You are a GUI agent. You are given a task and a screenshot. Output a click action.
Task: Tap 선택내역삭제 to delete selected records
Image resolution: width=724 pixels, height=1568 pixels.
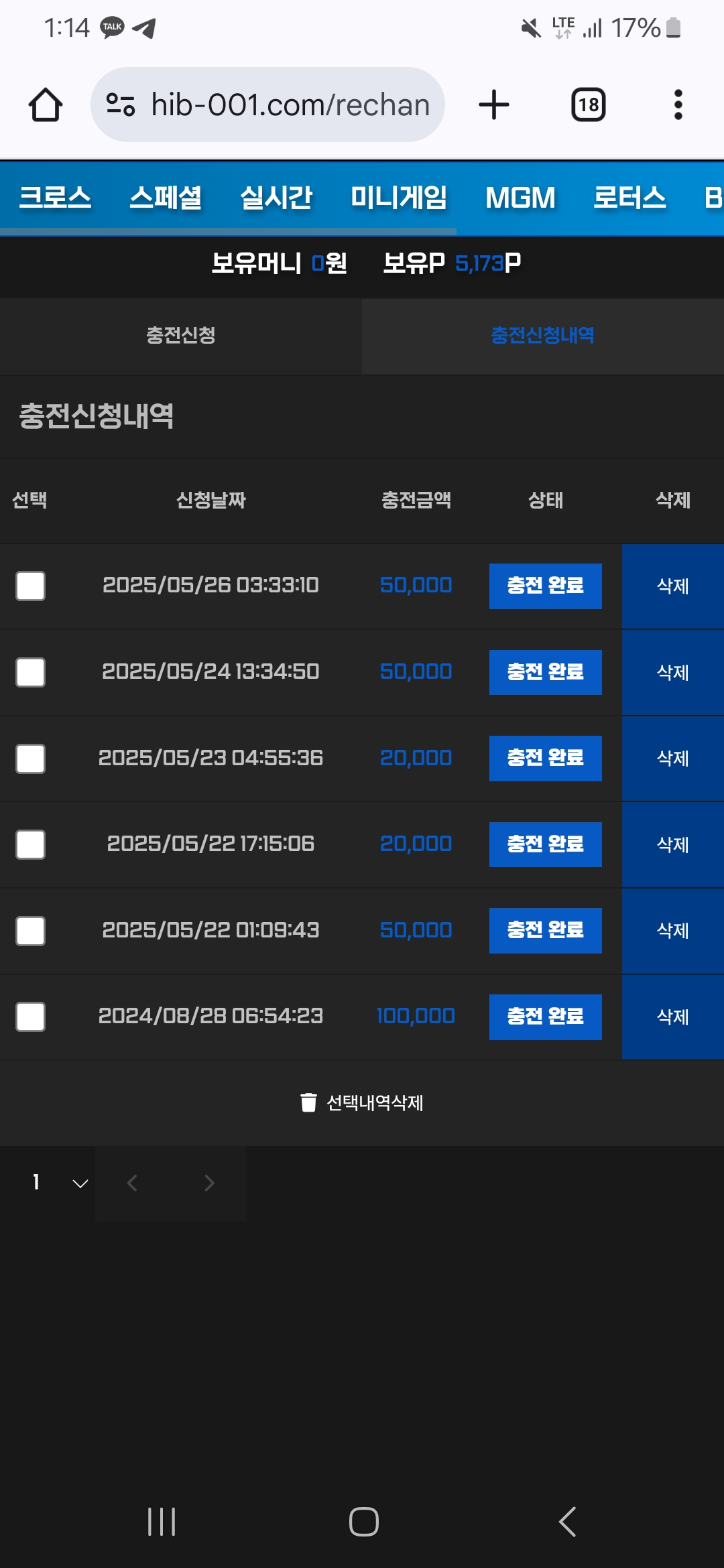pos(362,1102)
